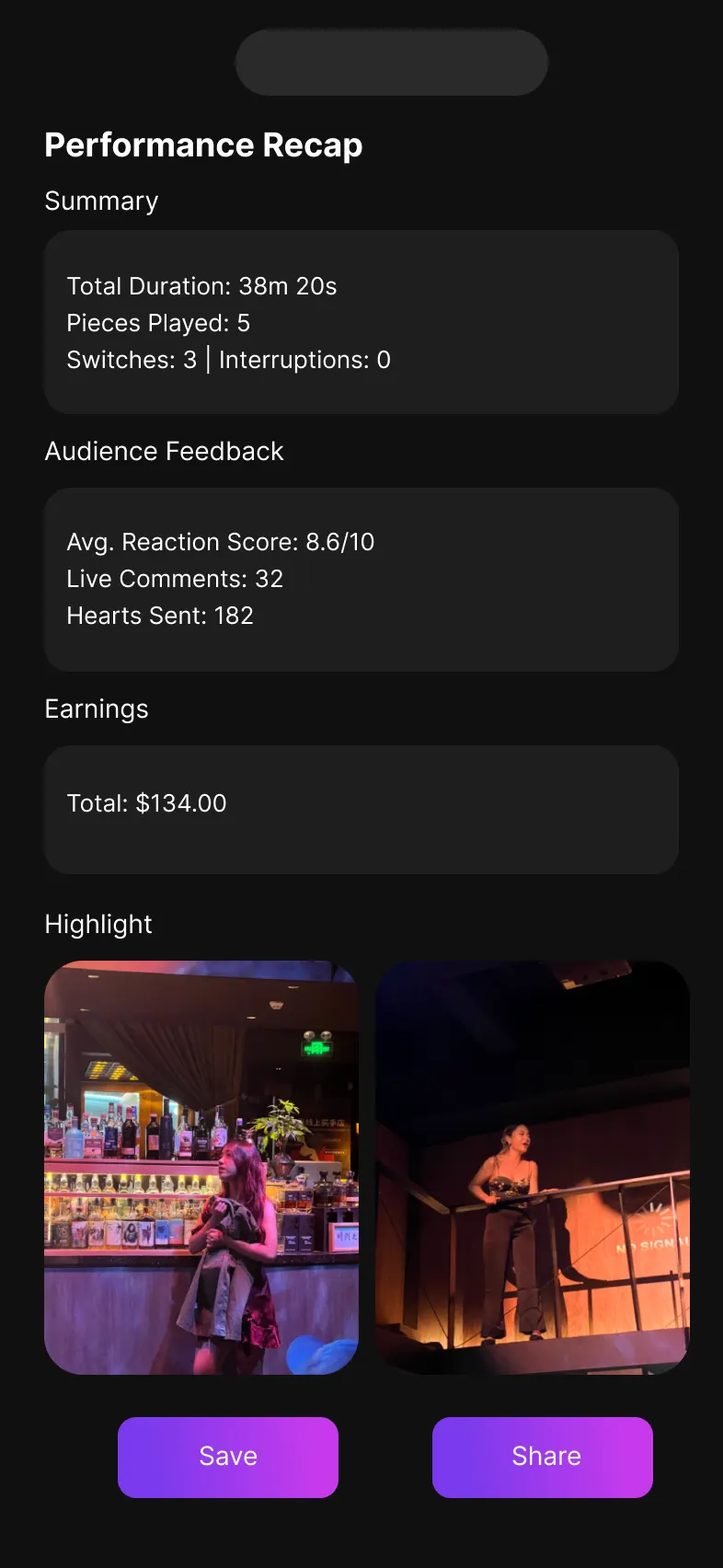Tap the rounded pill at the top
Screen dimensions: 723x1568
point(391,62)
